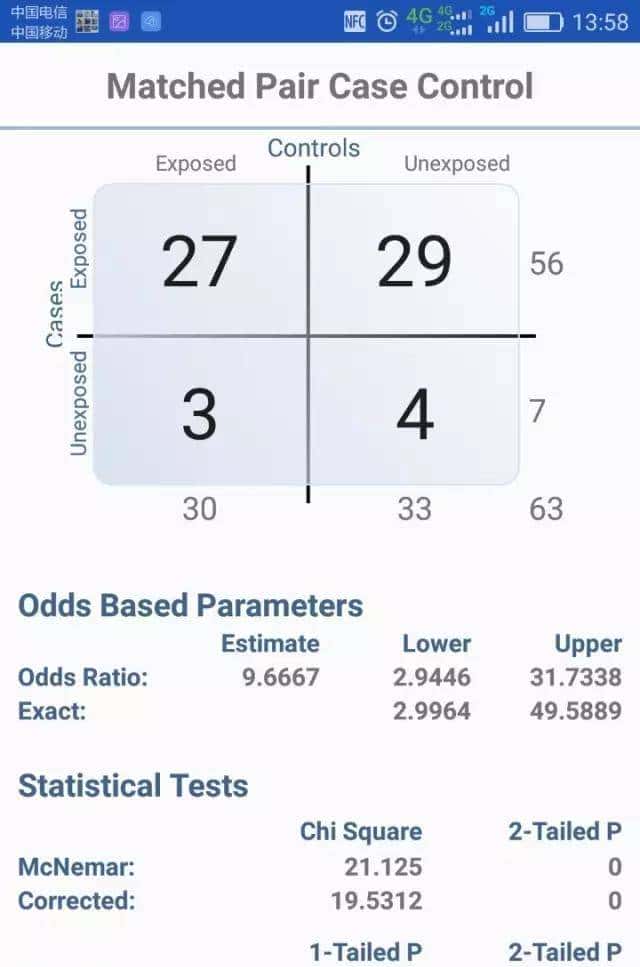The width and height of the screenshot is (640, 967).
Task: Edit the exposed cases, unexposed controls cell showing 29
Action: 414,261
